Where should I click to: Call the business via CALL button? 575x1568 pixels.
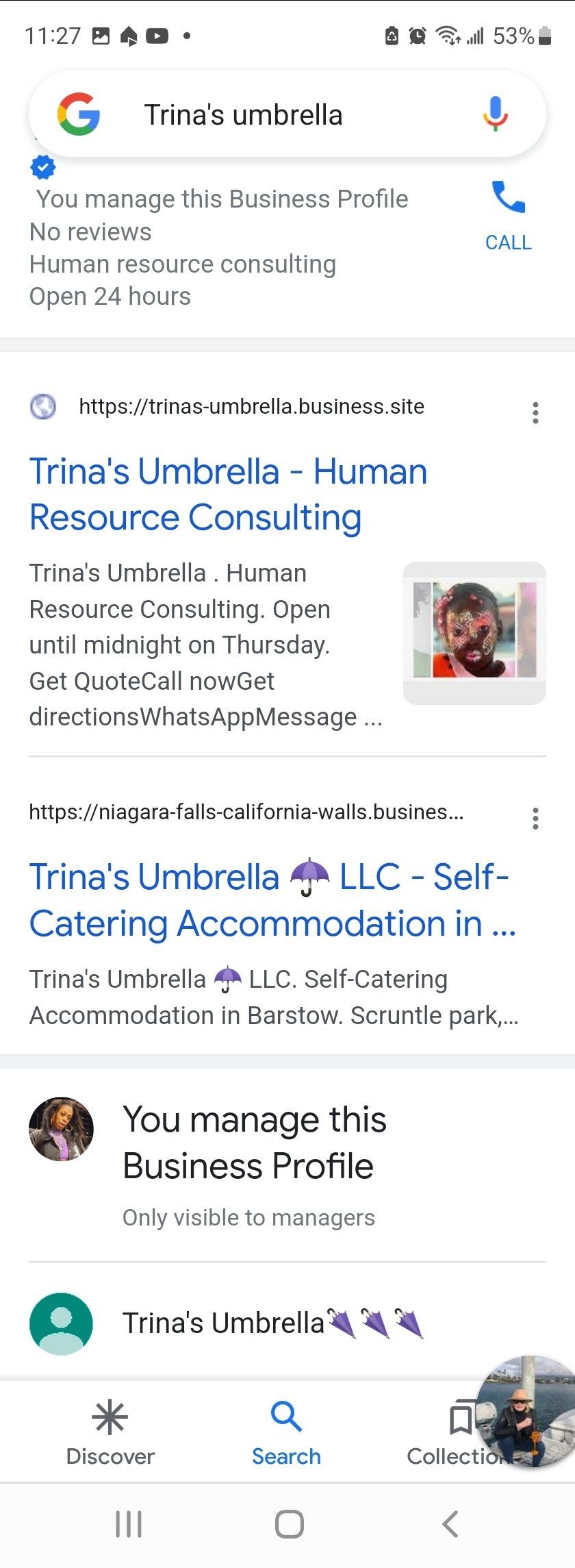click(x=508, y=214)
